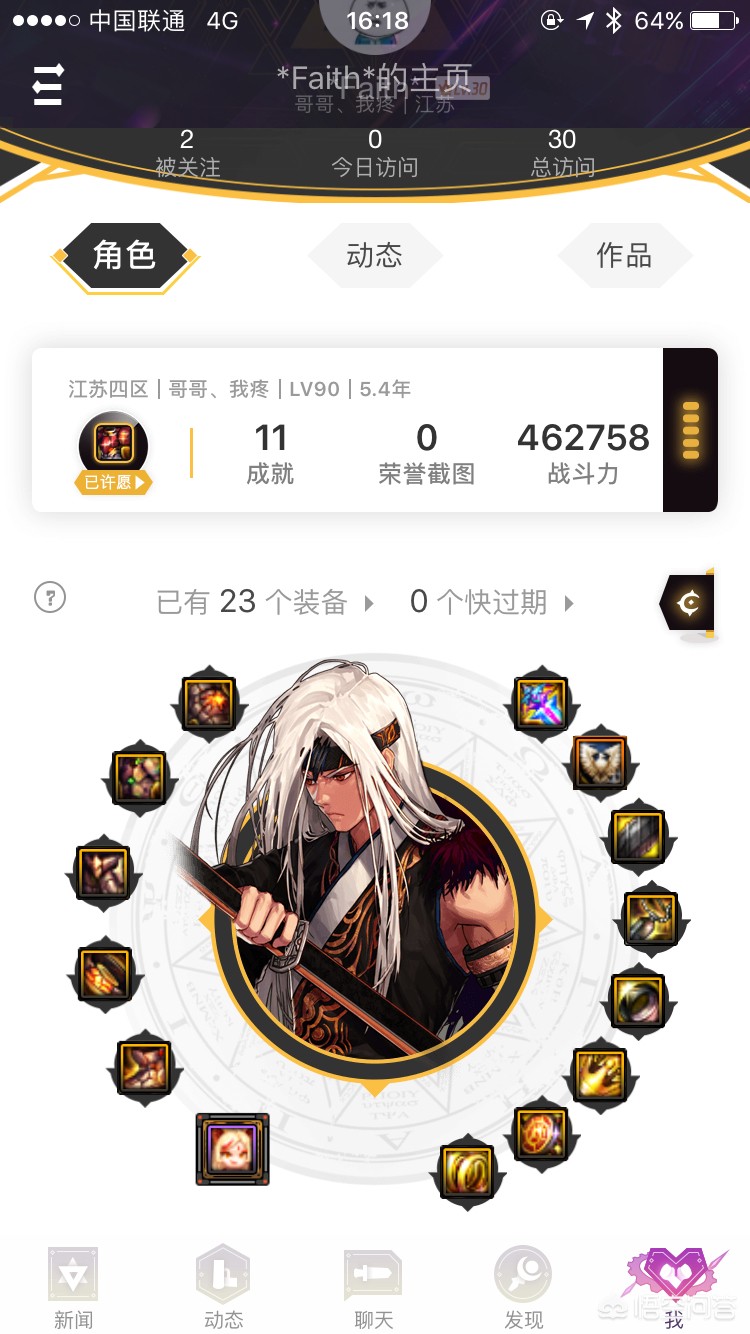Switch to the 作品 profile tab
The image size is (750, 1334).
[624, 256]
